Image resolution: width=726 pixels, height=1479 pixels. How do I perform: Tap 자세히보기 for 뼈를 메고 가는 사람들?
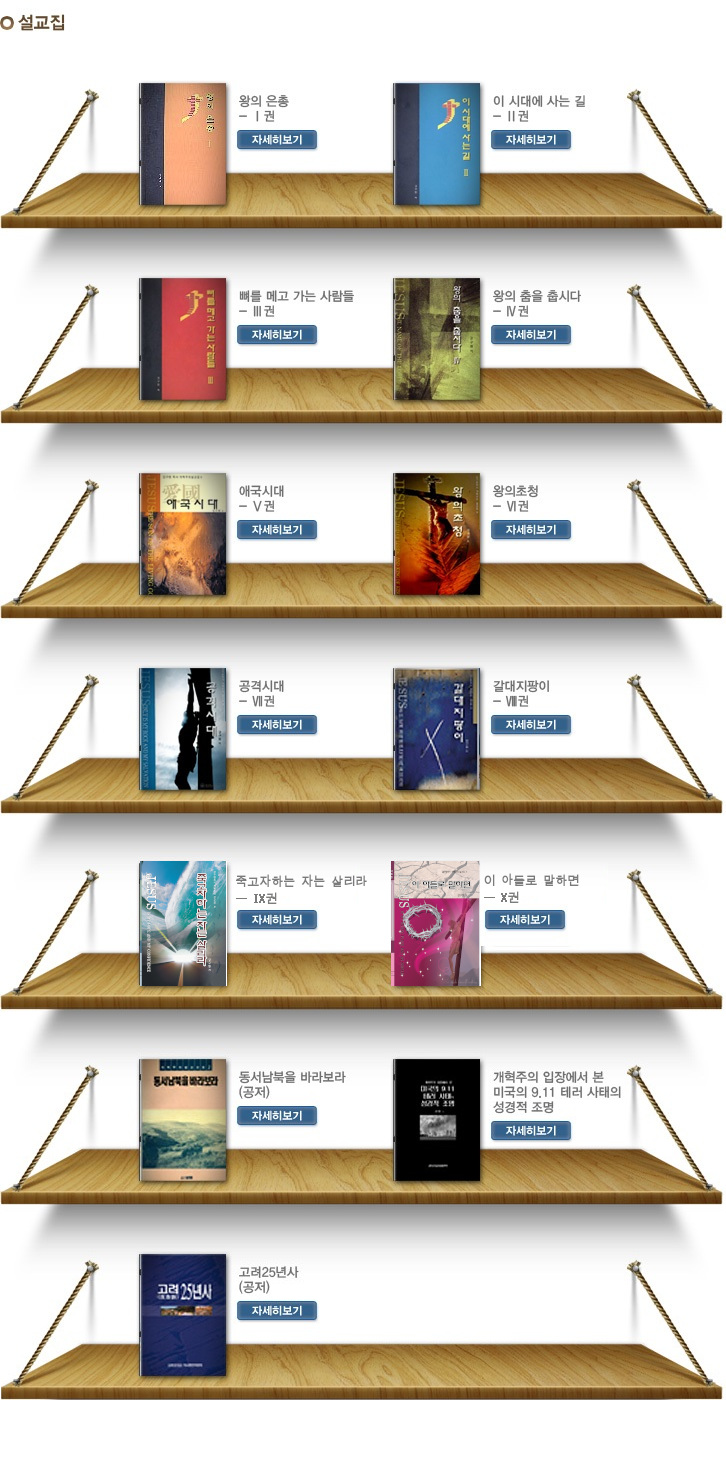[276, 334]
